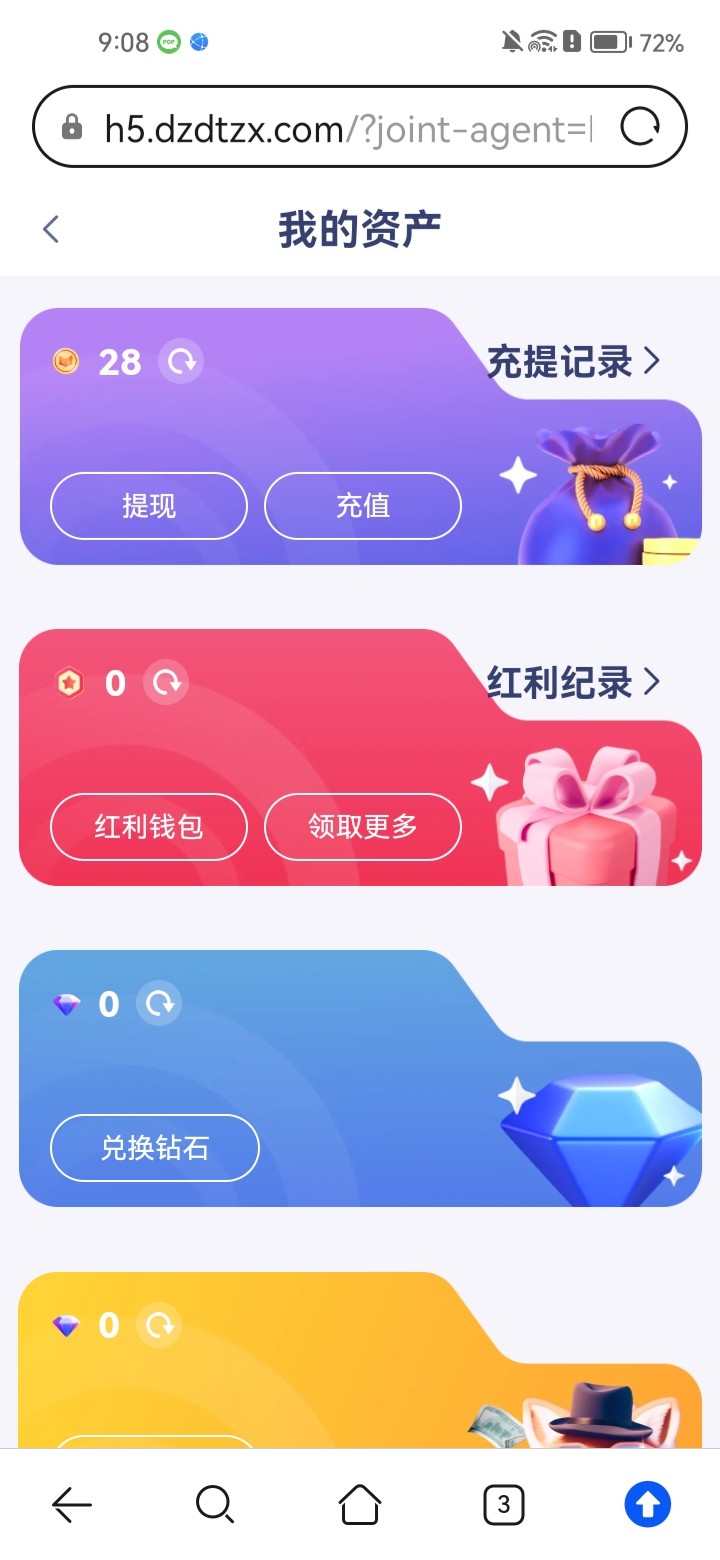Open 充提记录 records

[573, 361]
